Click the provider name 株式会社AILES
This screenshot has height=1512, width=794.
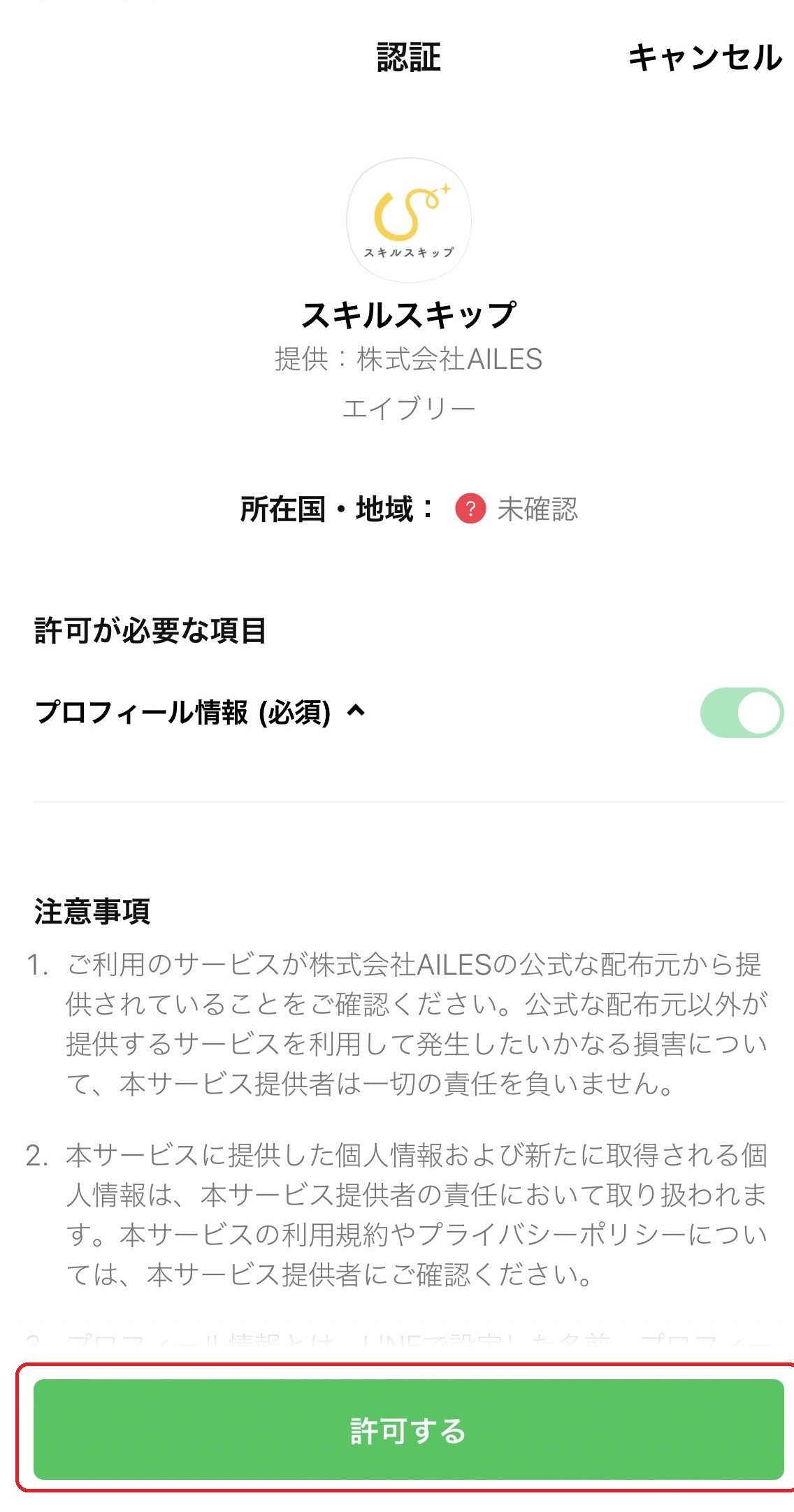tap(407, 361)
